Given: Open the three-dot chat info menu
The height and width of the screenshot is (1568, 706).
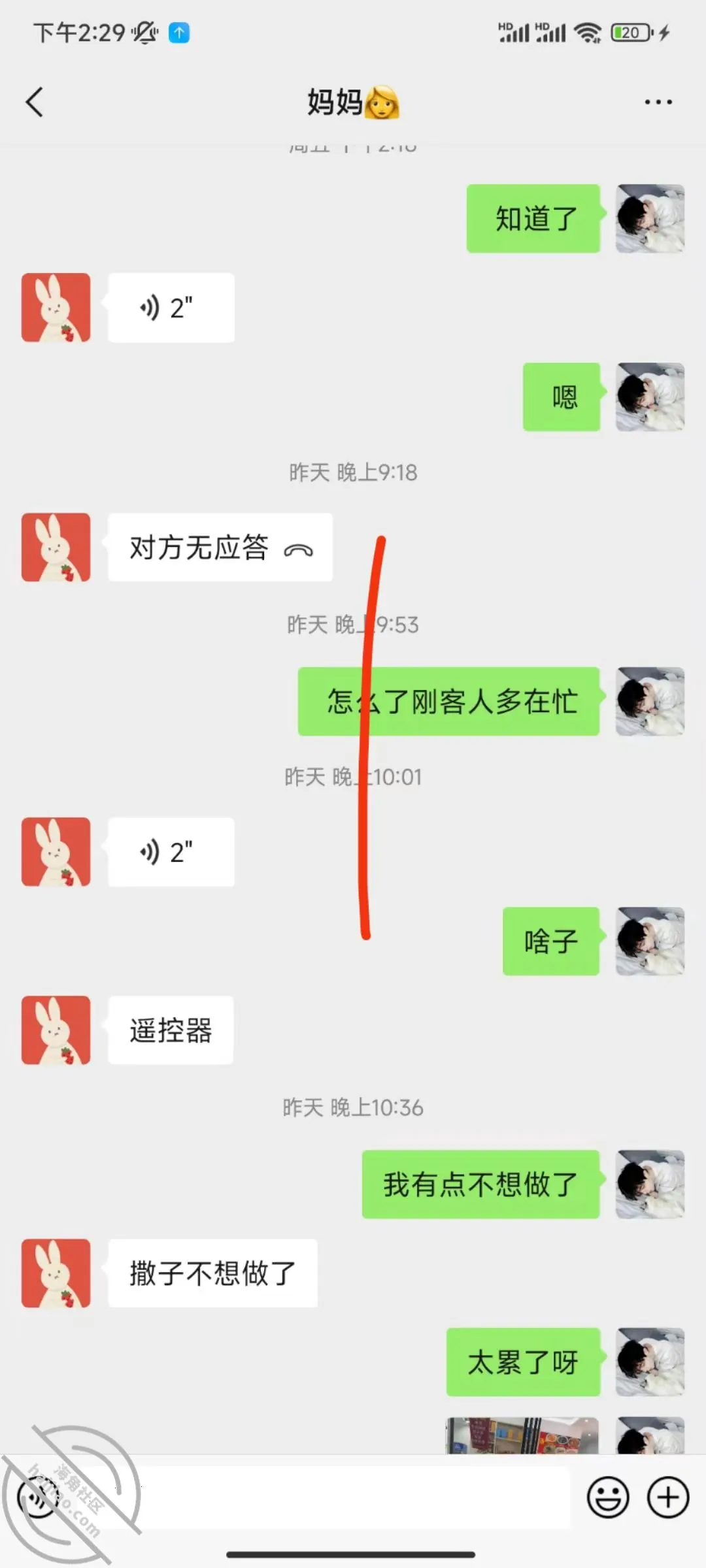Looking at the screenshot, I should [x=658, y=102].
